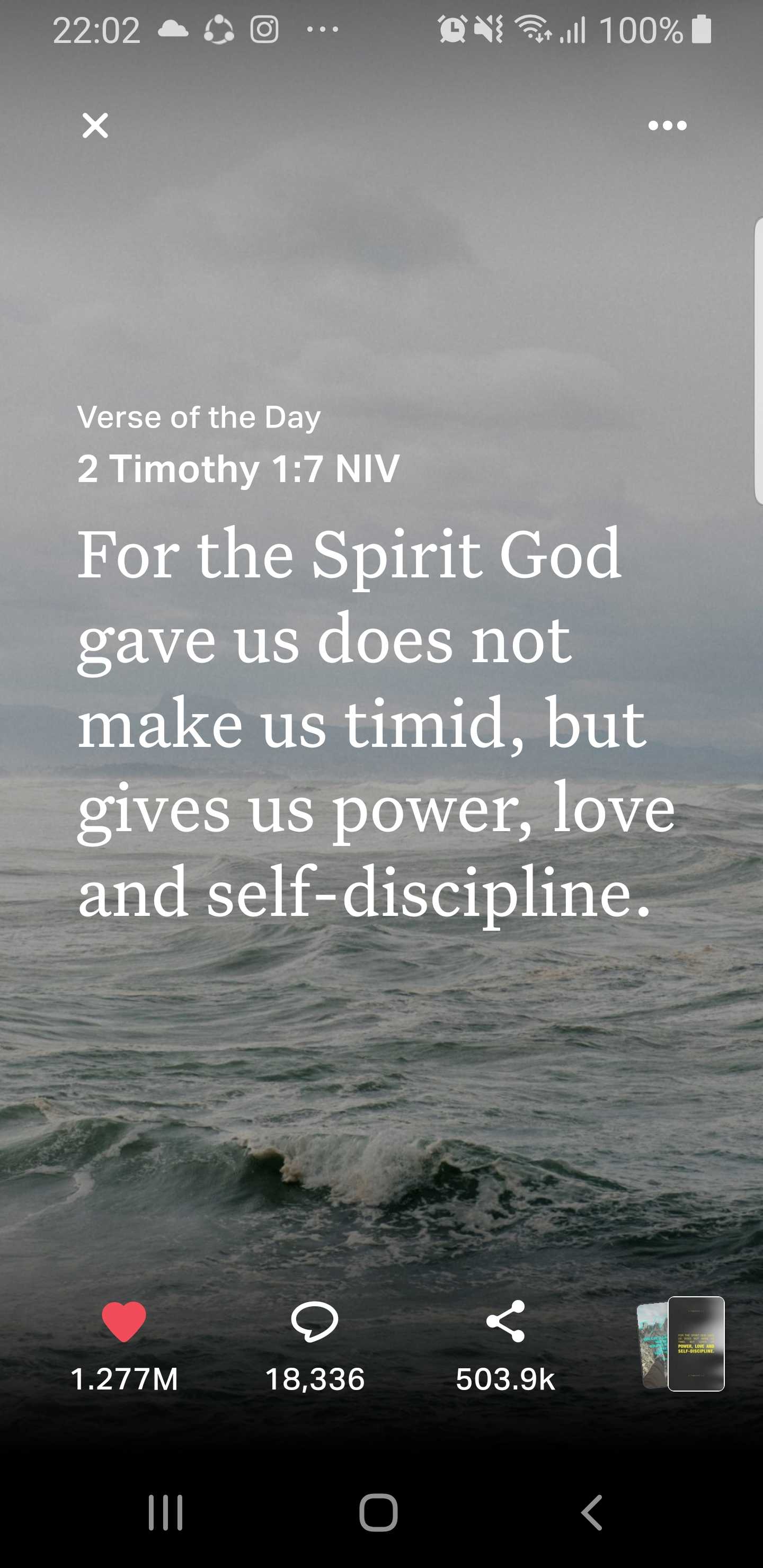Screen dimensions: 763x1568
Task: Go to the phone's home screen
Action: tap(378, 1512)
